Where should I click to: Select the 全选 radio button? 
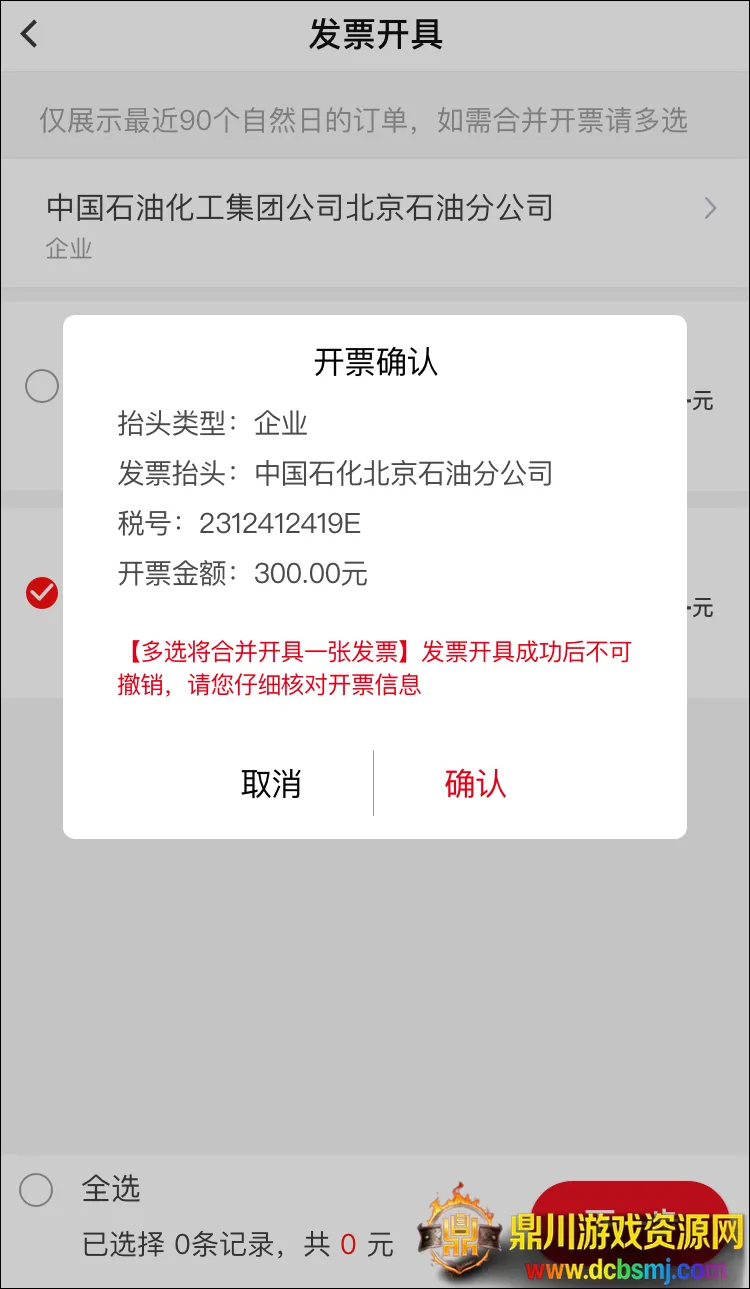pyautogui.click(x=37, y=1189)
